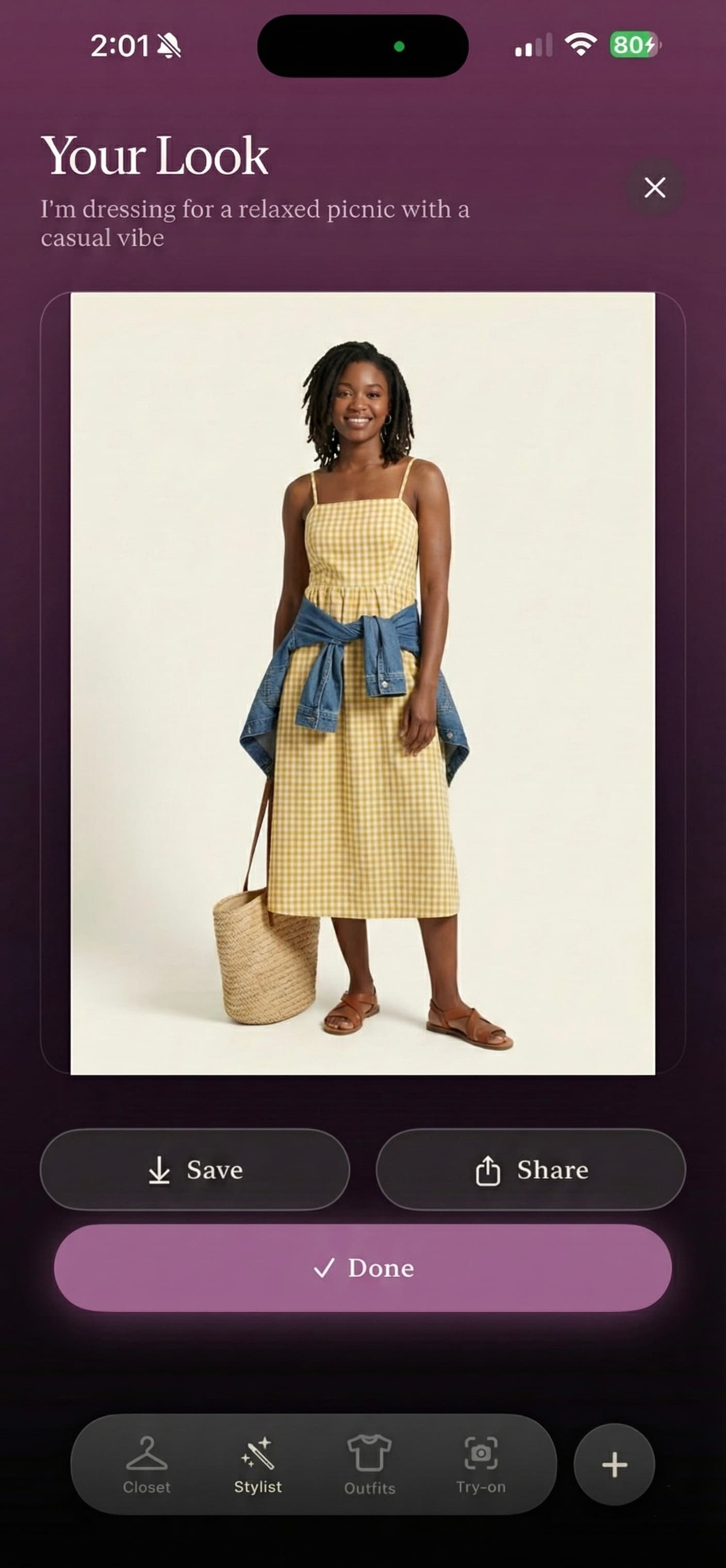Image resolution: width=726 pixels, height=1568 pixels.
Task: Open the Try-on tab
Action: pyautogui.click(x=481, y=1463)
